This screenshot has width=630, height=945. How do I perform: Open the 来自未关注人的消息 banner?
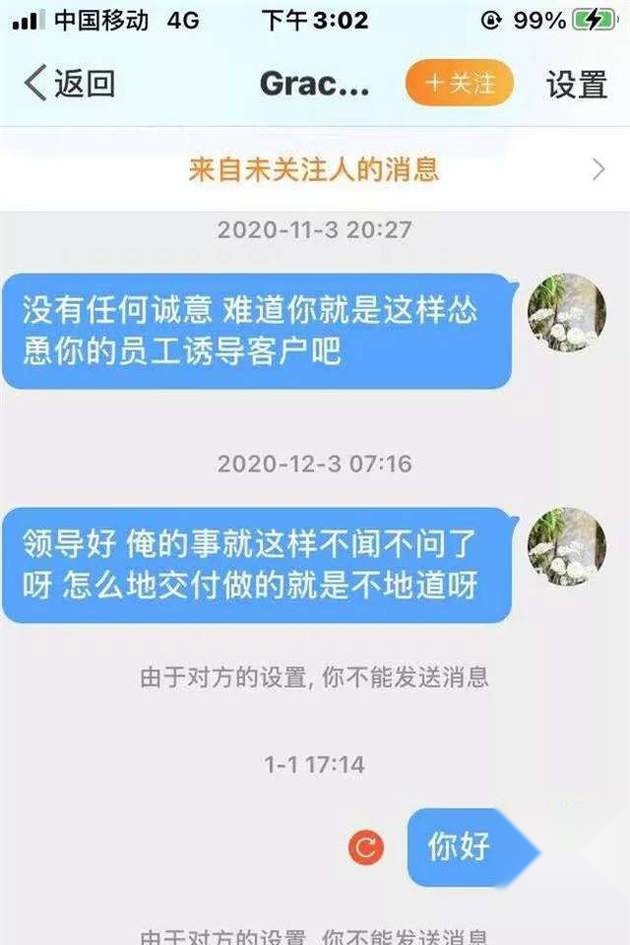pyautogui.click(x=315, y=169)
